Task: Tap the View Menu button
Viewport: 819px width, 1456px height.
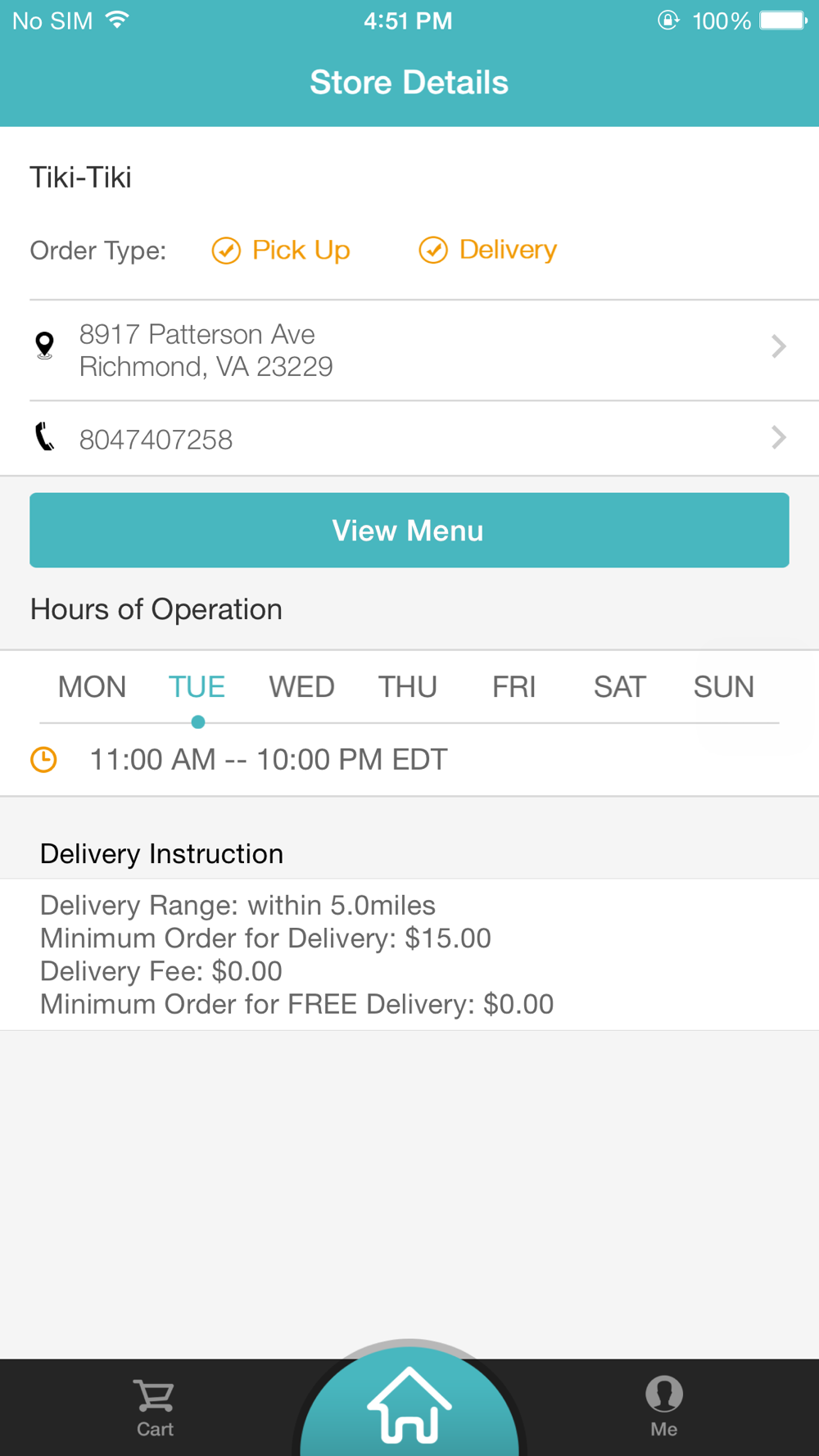Action: click(409, 530)
